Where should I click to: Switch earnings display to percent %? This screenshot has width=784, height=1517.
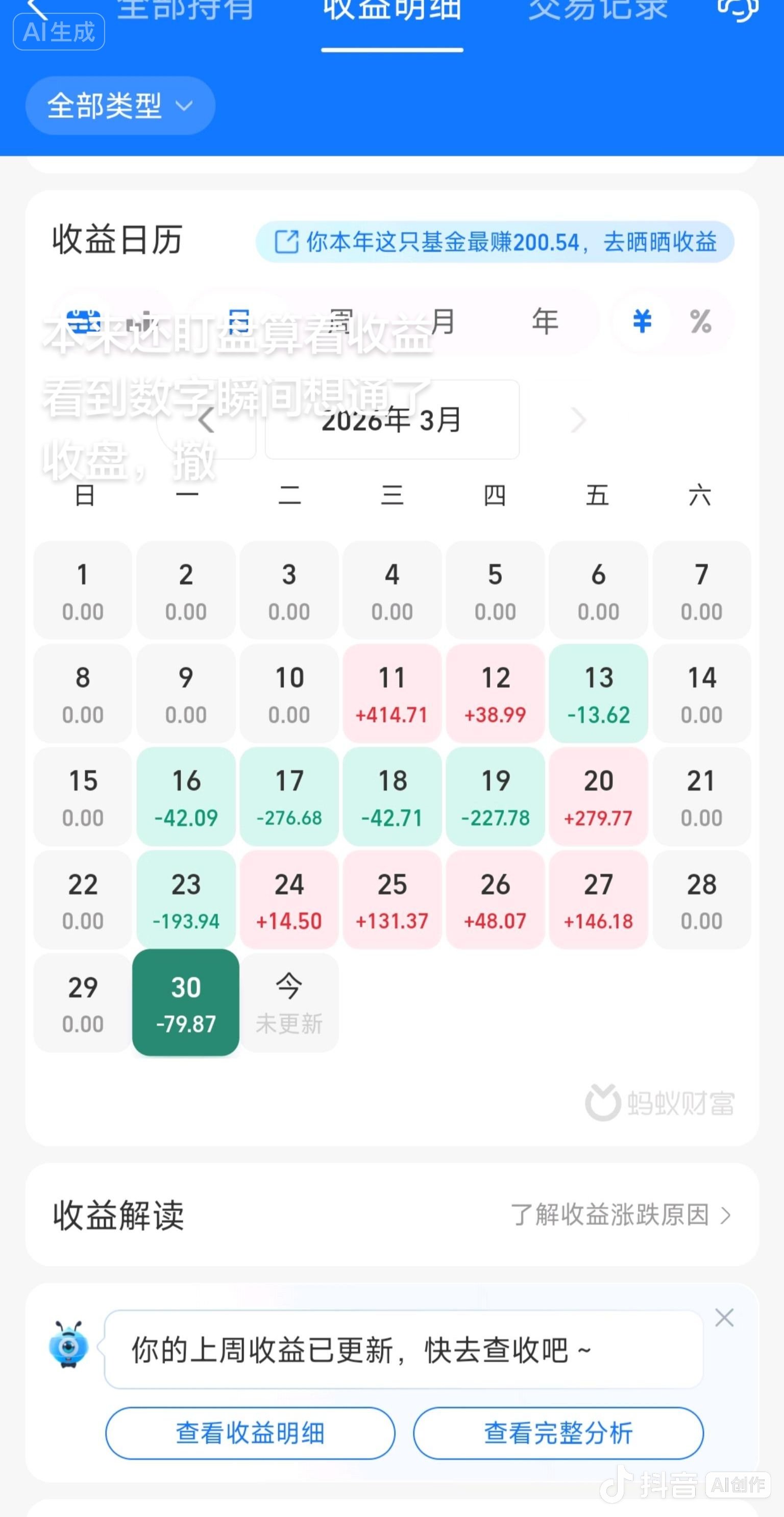700,322
